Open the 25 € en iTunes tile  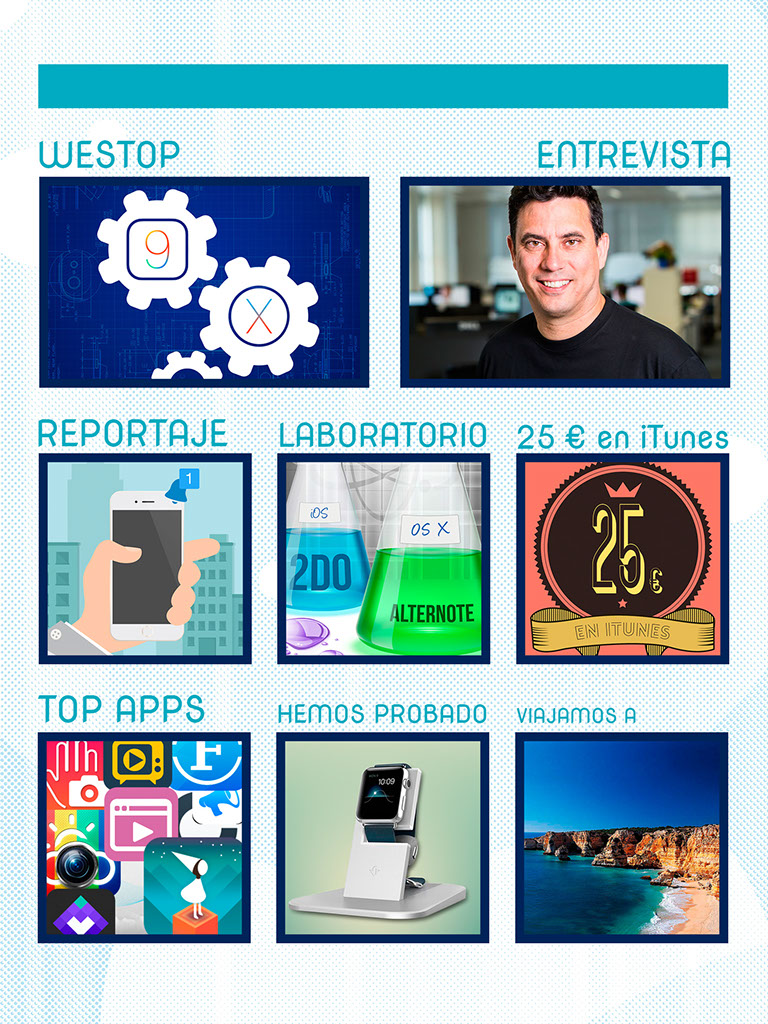622,558
